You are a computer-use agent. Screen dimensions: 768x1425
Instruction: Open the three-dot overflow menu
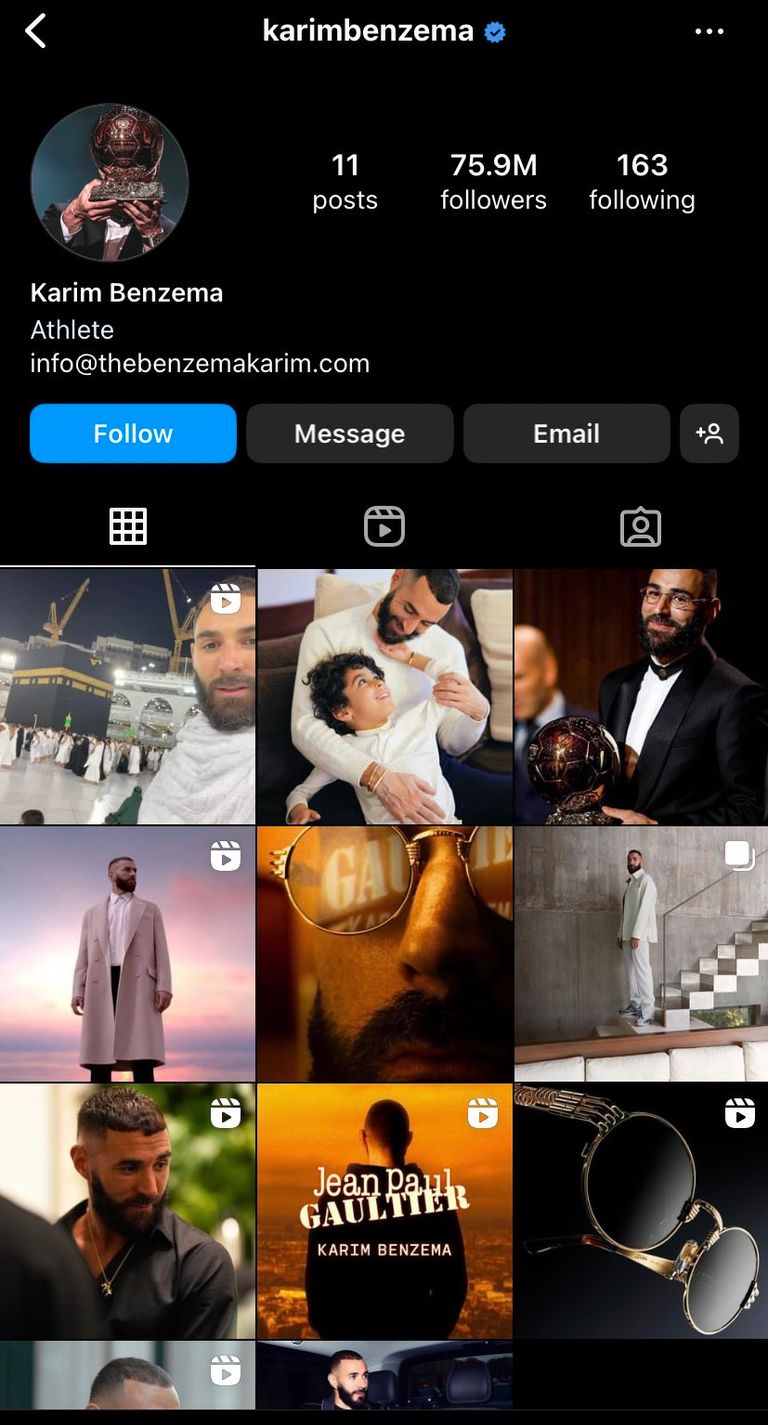pos(709,31)
